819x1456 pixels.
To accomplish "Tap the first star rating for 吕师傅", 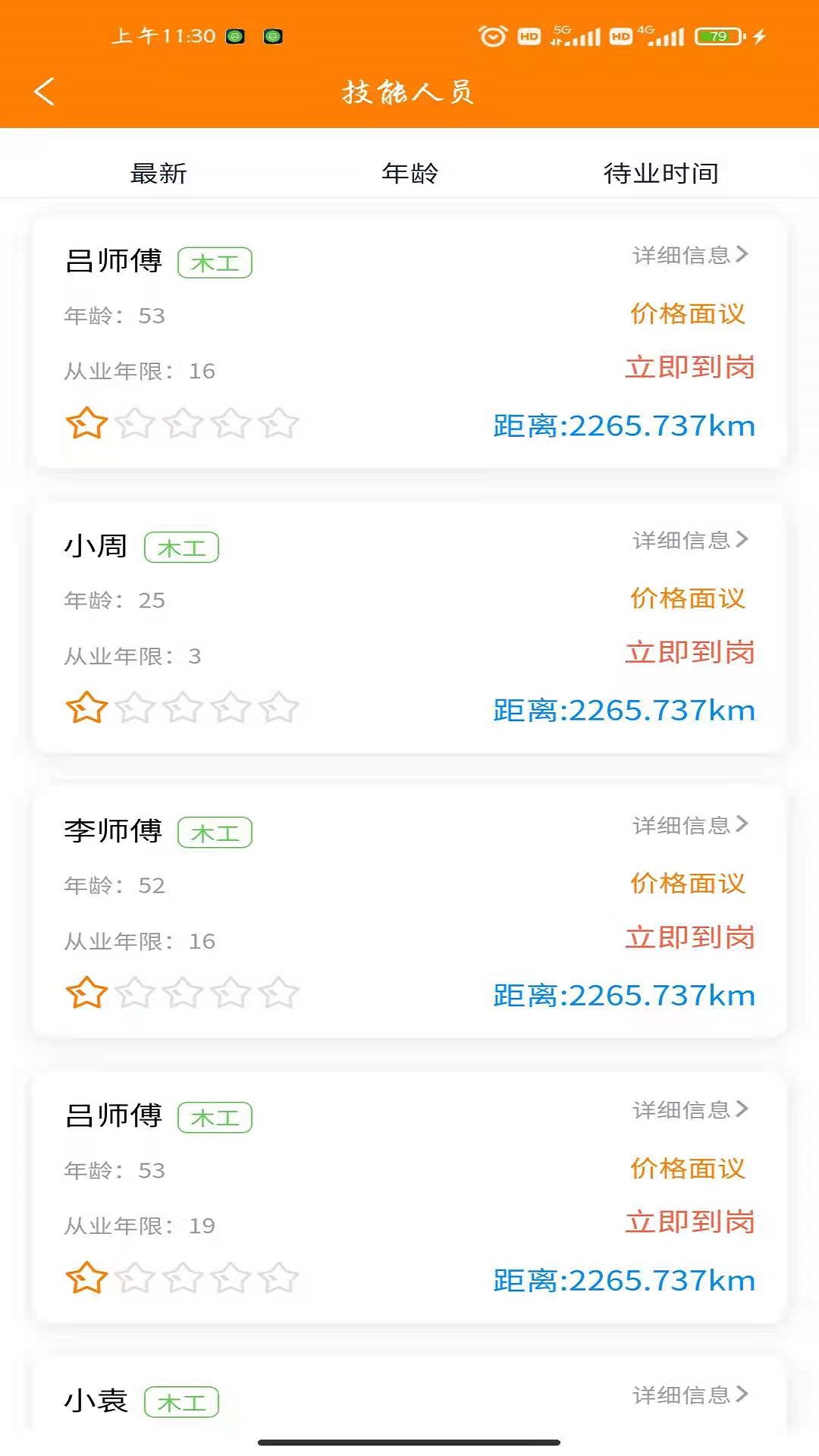I will tap(86, 423).
